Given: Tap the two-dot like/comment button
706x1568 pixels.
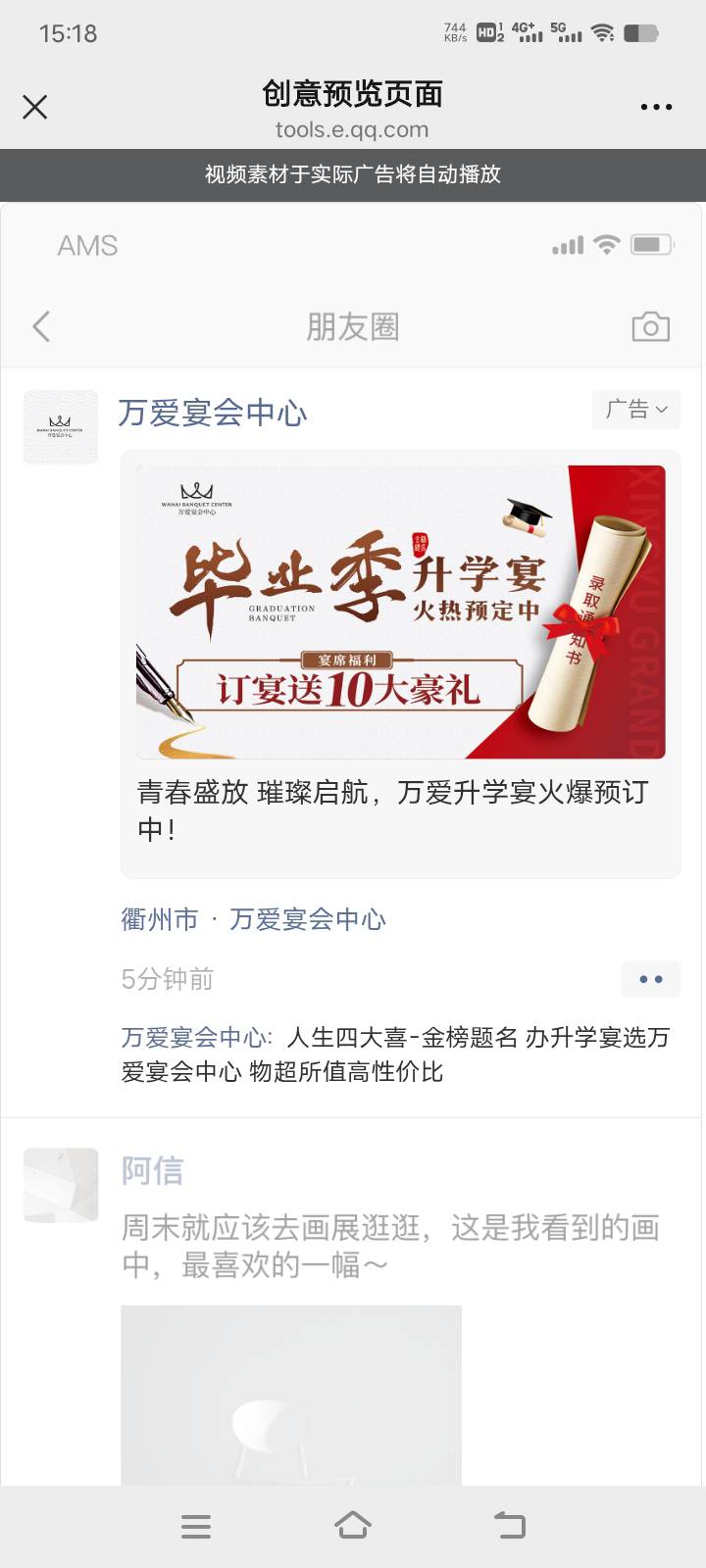Looking at the screenshot, I should click(x=650, y=979).
